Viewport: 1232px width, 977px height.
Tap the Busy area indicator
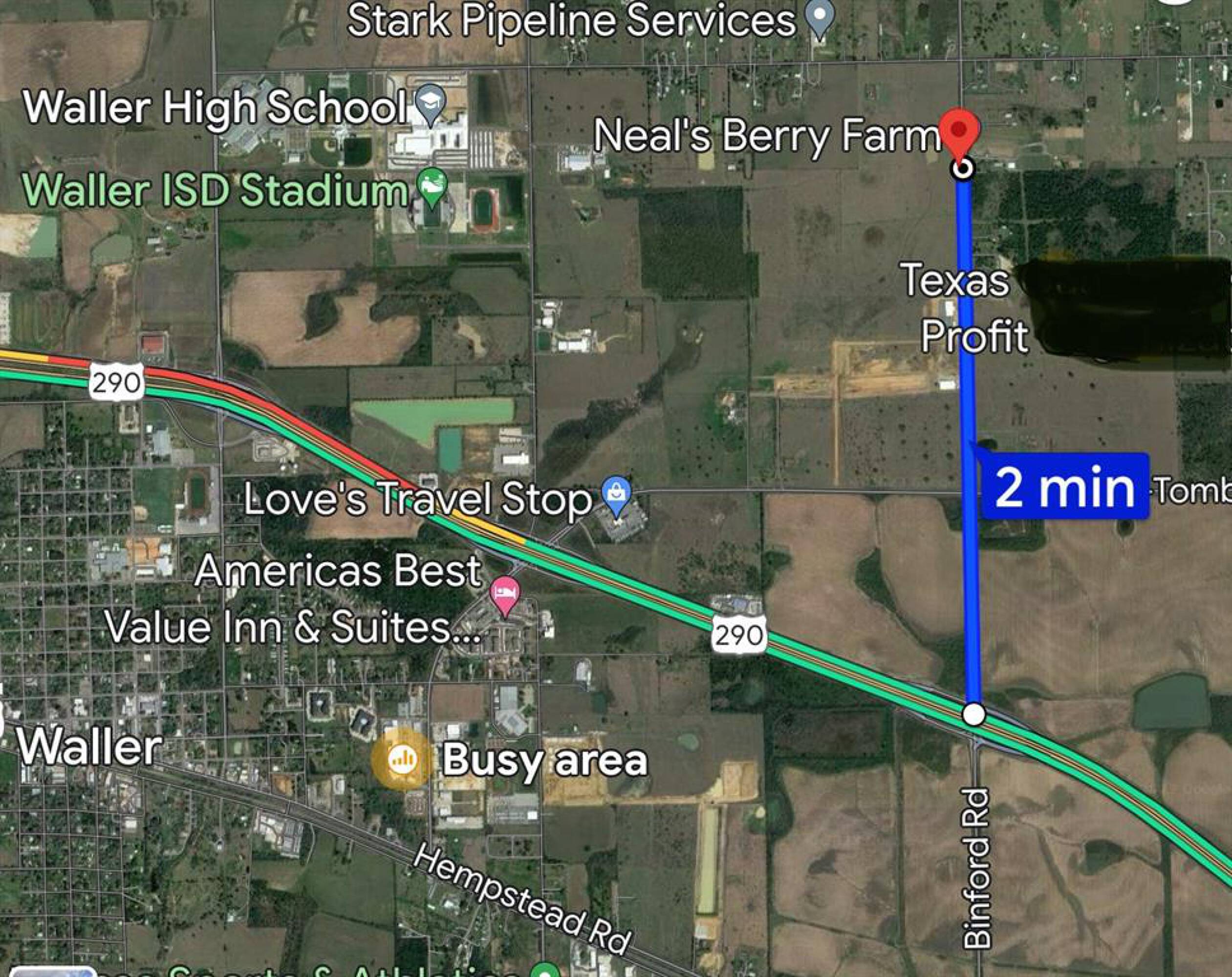tap(402, 759)
